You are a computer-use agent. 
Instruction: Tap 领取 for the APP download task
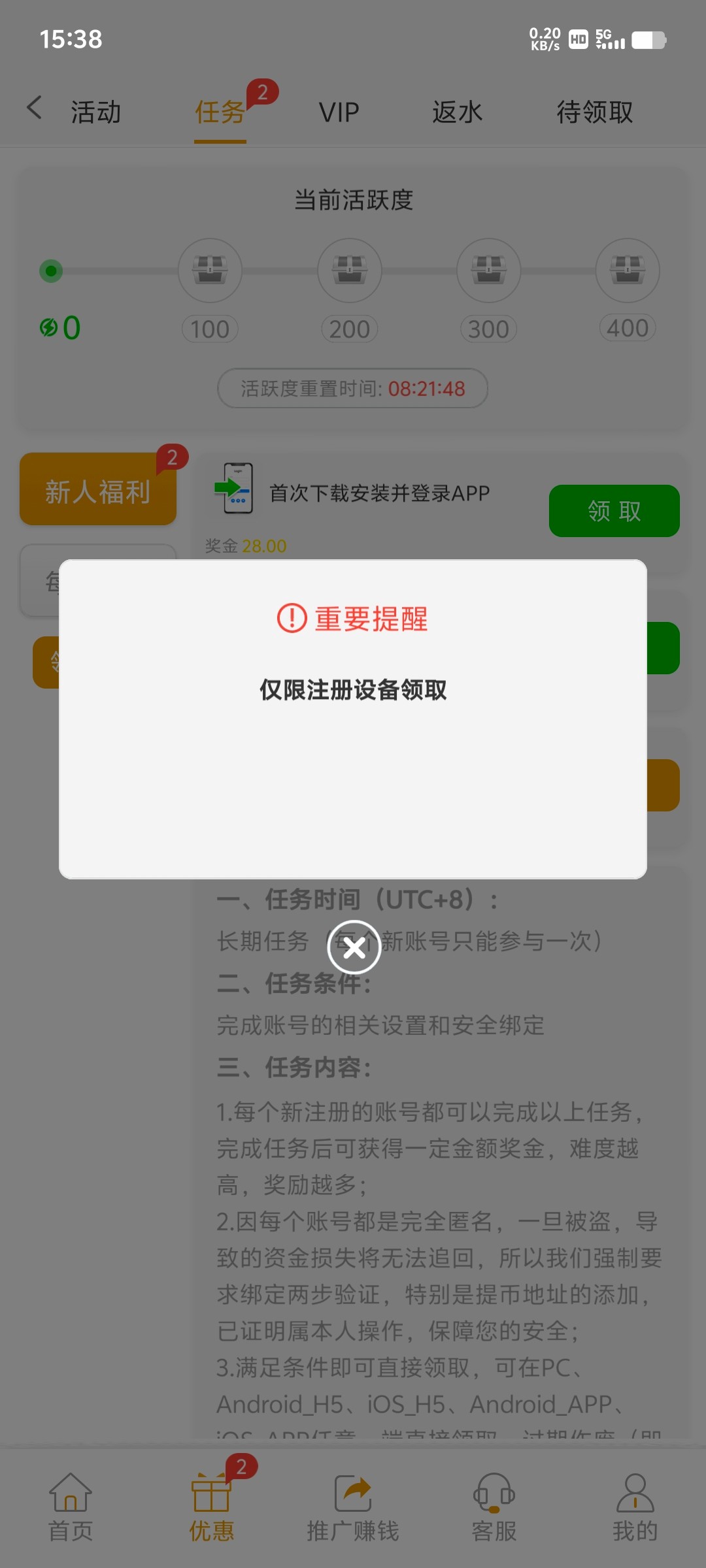click(x=614, y=511)
